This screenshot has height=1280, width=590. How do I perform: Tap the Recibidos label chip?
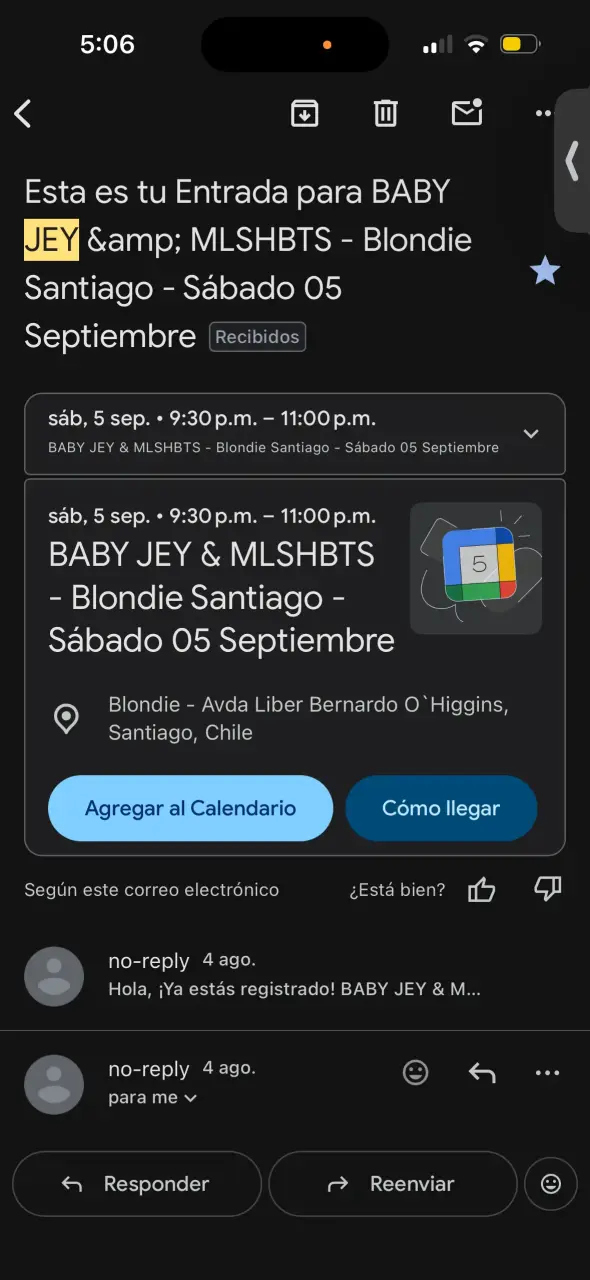pos(257,337)
